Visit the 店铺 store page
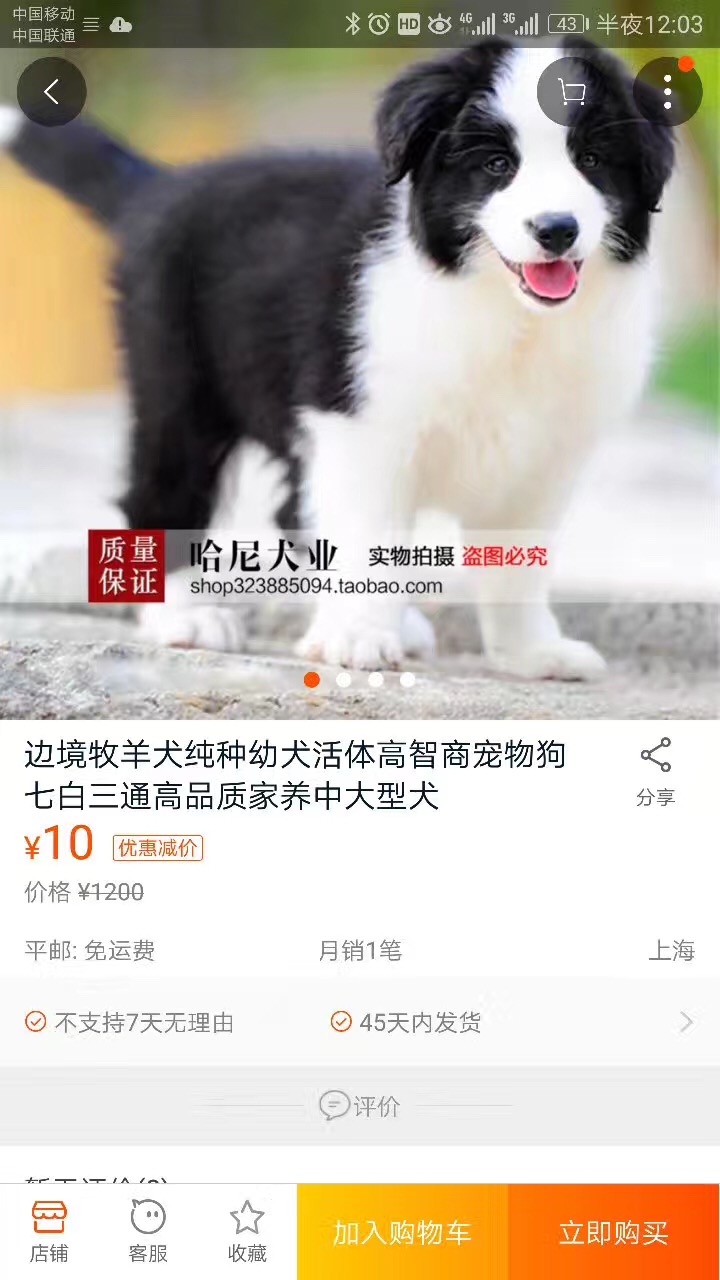The width and height of the screenshot is (720, 1280). pos(49,1232)
